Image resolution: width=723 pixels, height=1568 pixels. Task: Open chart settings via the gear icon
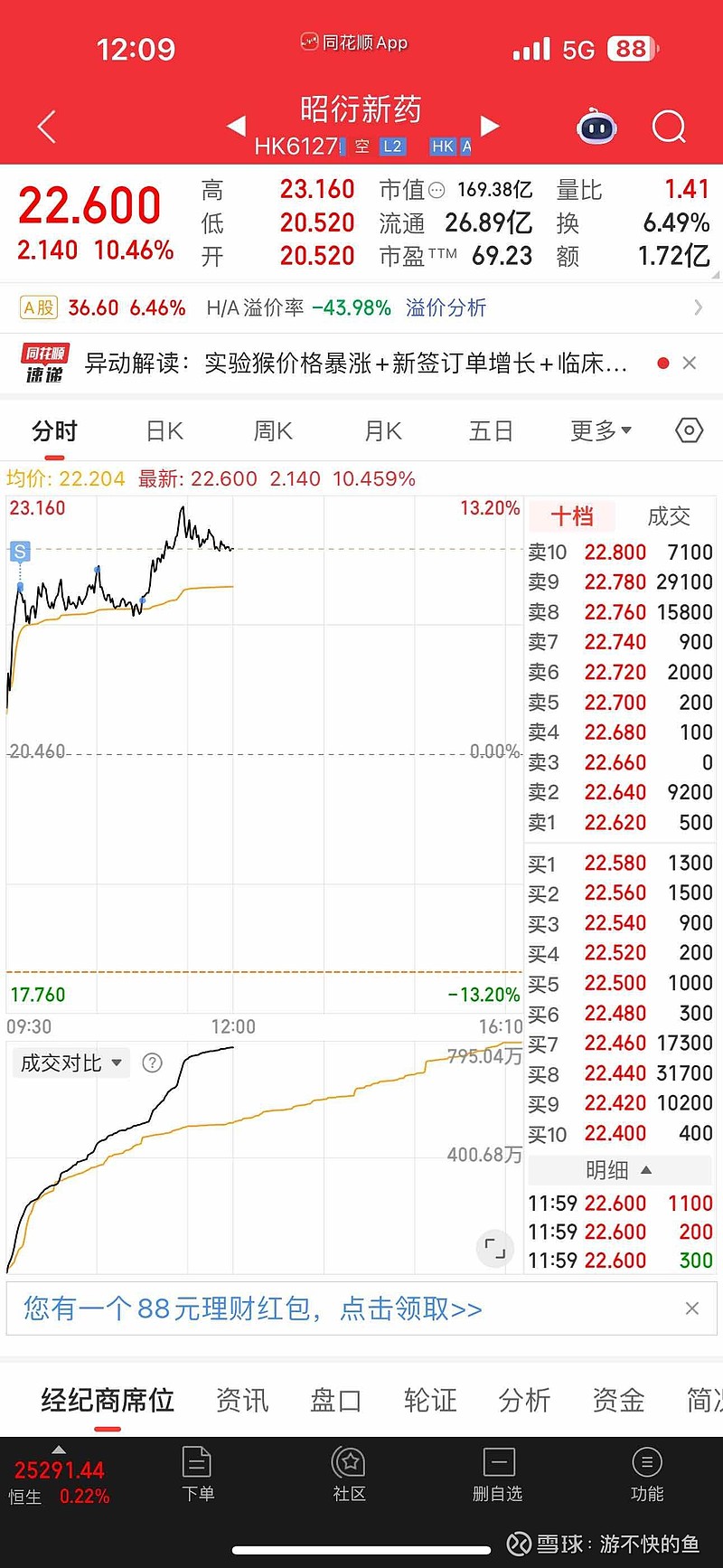[x=689, y=431]
